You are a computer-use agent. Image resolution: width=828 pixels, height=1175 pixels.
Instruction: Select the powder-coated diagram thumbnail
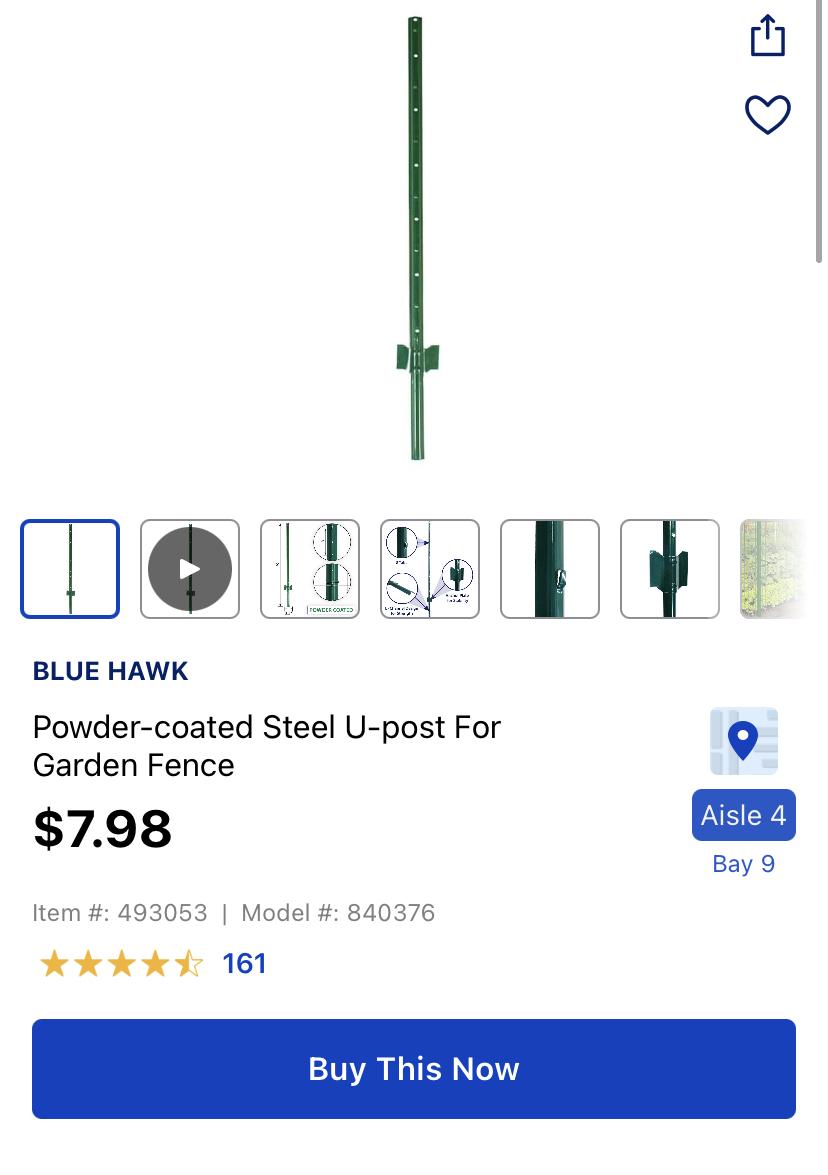(310, 569)
